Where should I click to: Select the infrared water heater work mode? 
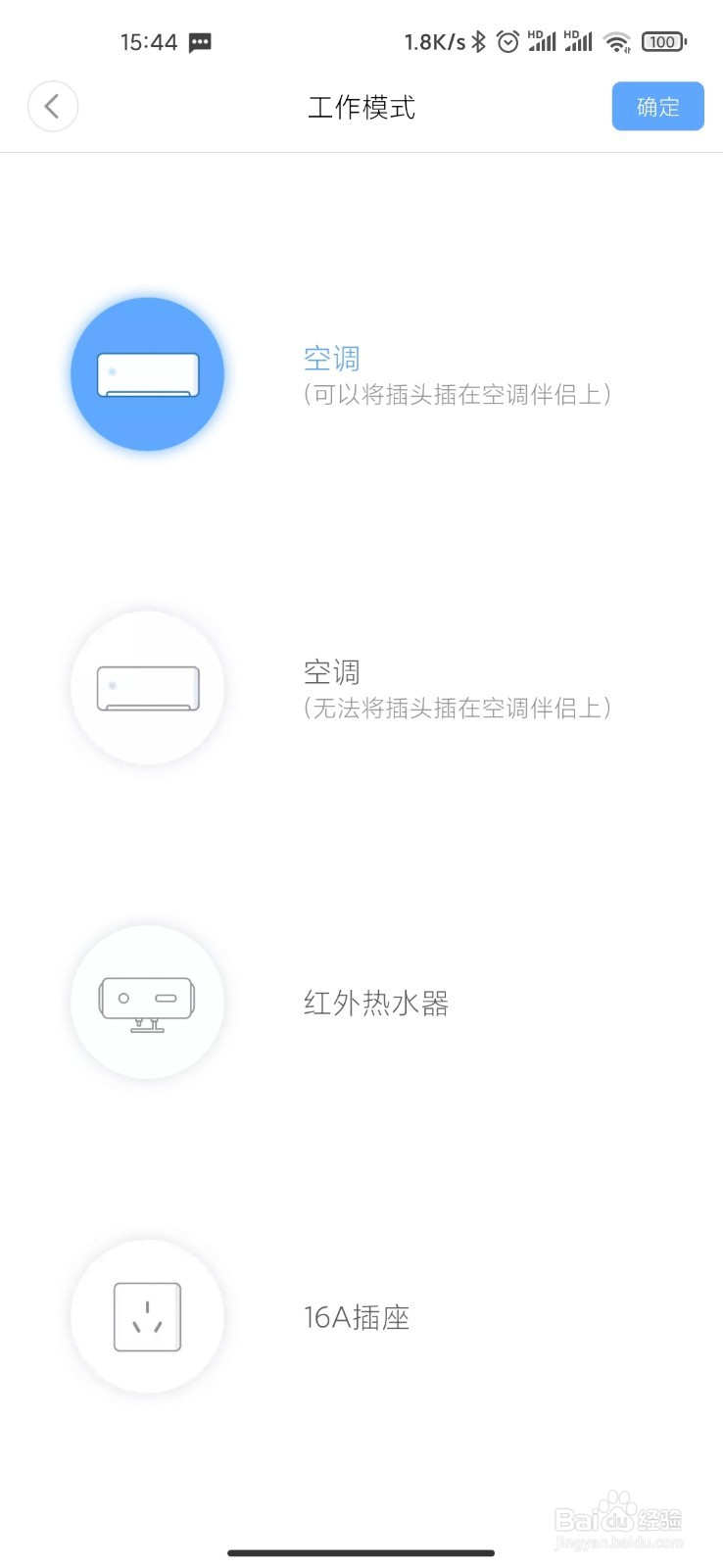147,1002
